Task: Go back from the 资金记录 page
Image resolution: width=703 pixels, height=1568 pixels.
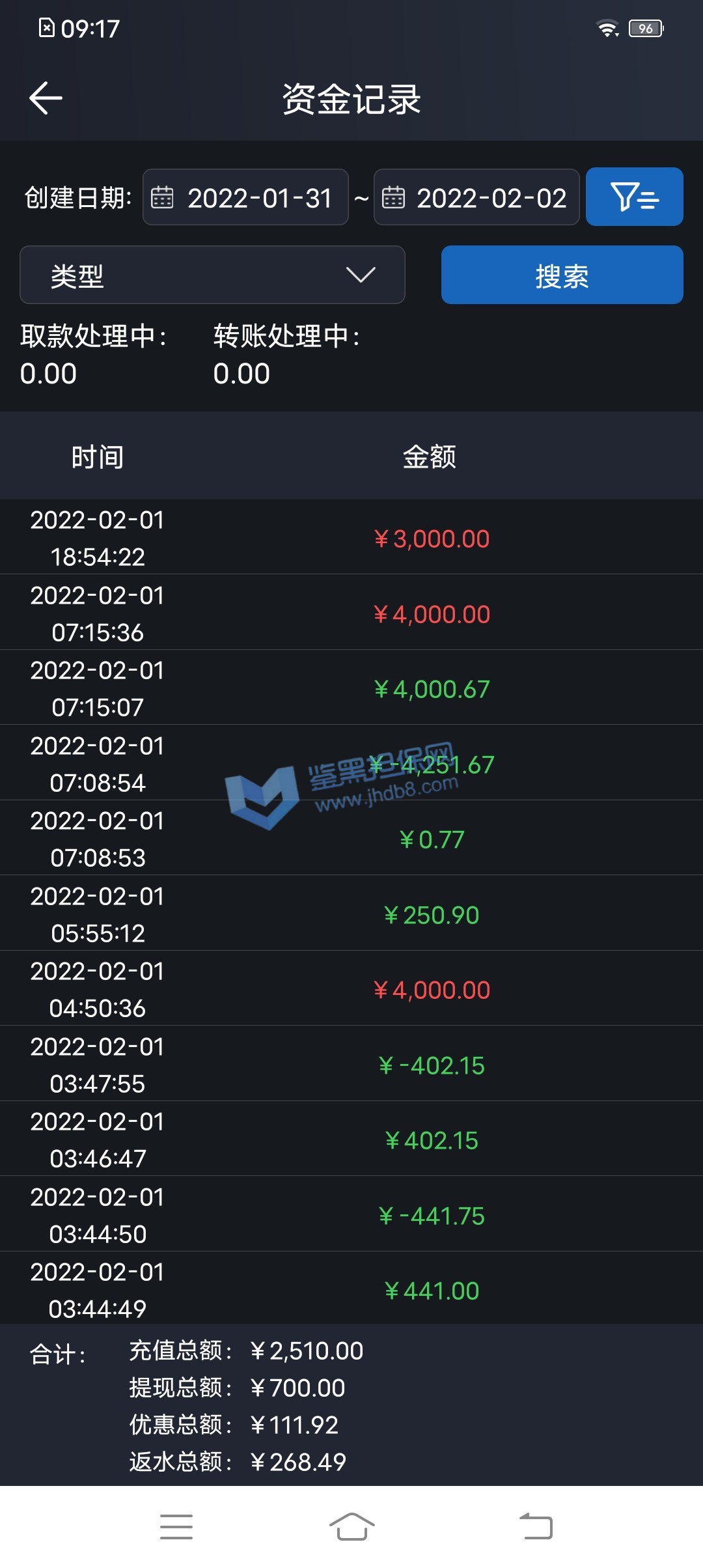Action: [x=46, y=98]
